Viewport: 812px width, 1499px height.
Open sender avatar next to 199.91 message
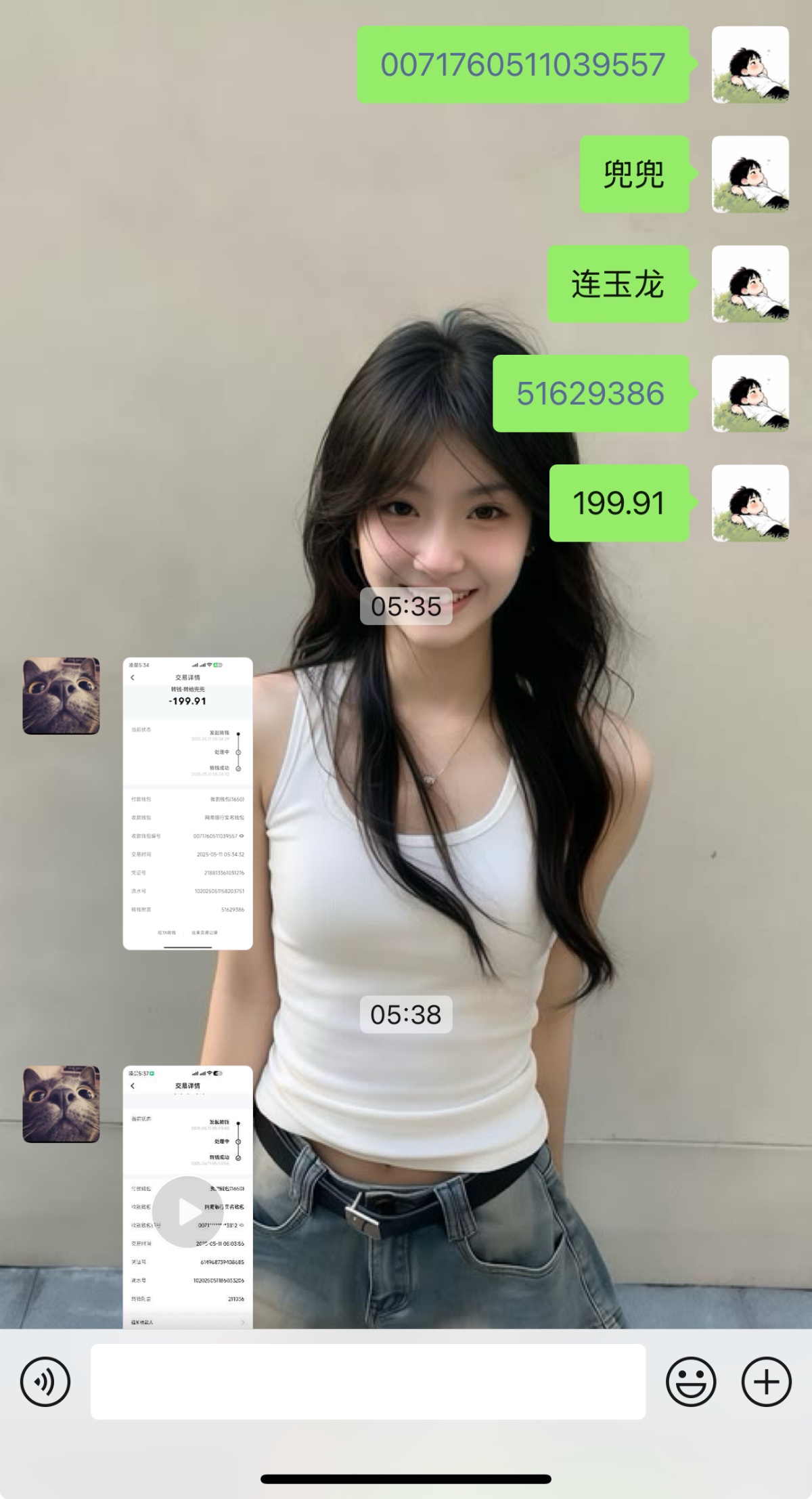tap(750, 503)
